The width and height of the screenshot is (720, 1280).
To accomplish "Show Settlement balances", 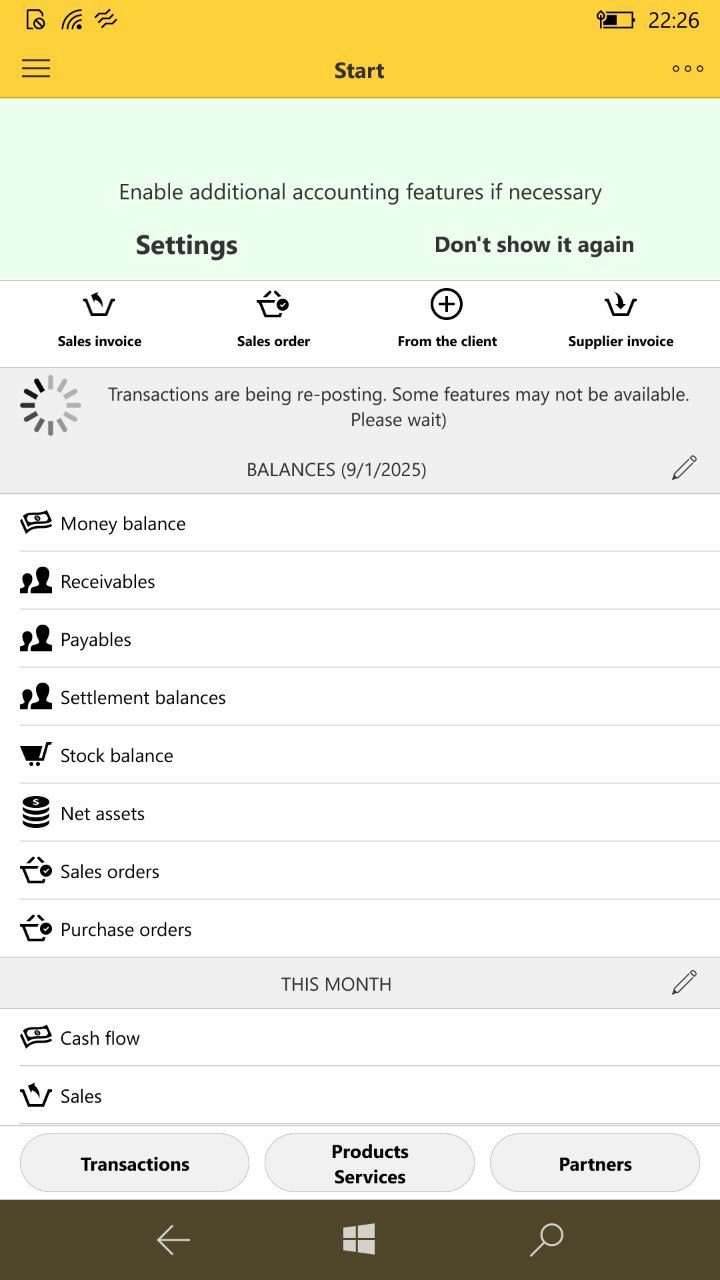I will (x=143, y=697).
